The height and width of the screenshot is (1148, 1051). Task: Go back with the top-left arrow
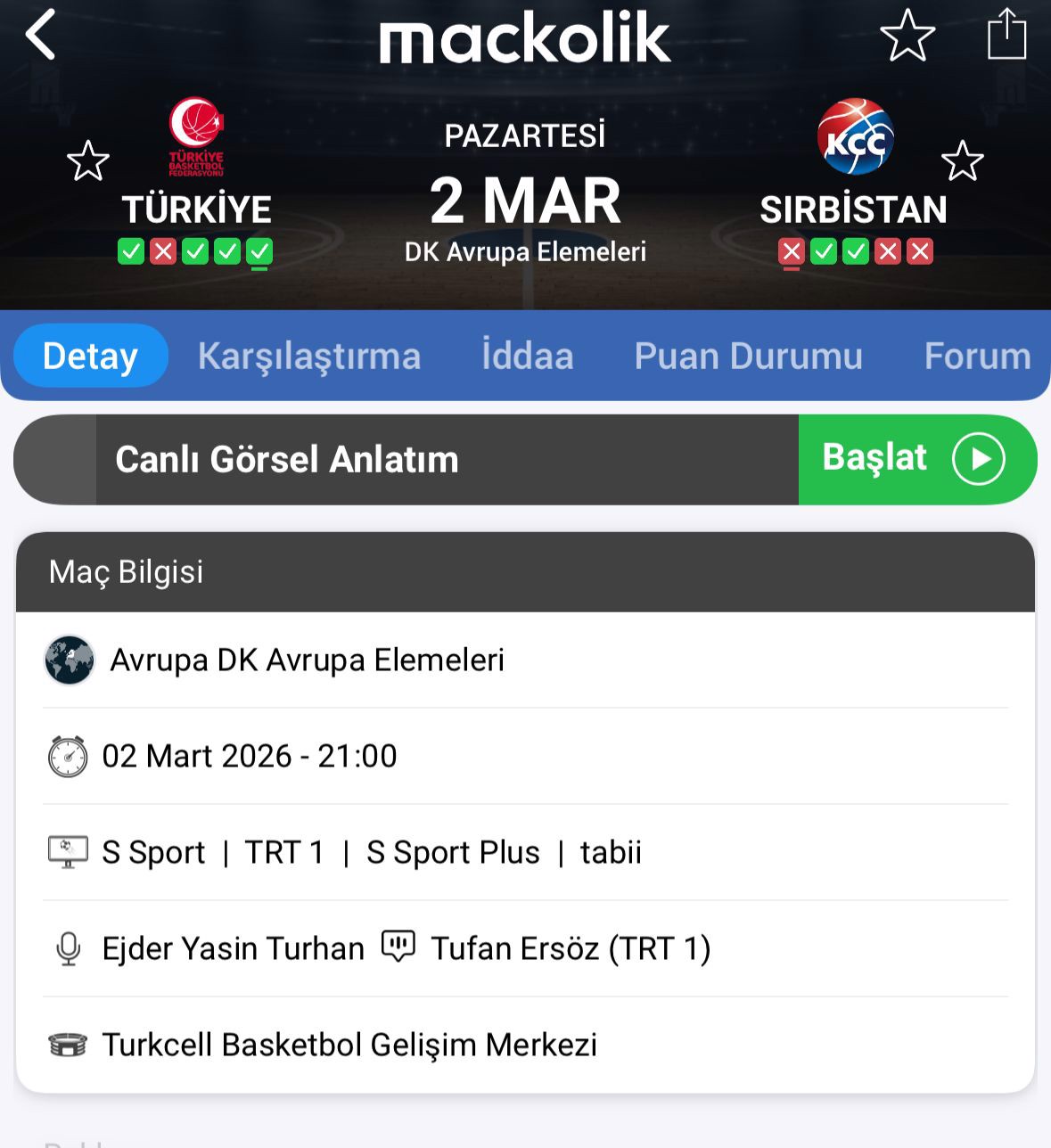(41, 36)
